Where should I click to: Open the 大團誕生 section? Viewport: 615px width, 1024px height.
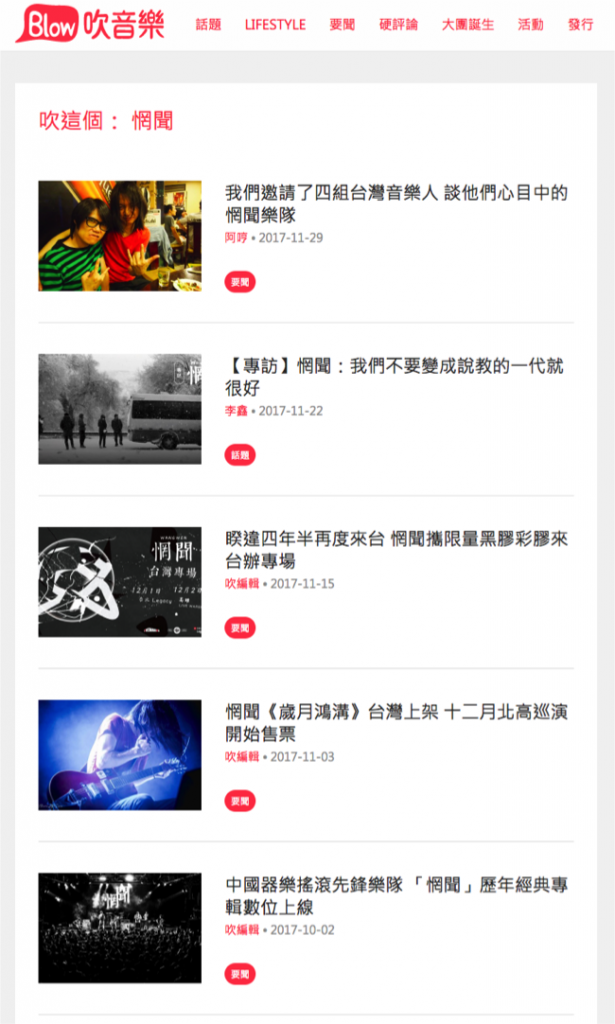(467, 25)
